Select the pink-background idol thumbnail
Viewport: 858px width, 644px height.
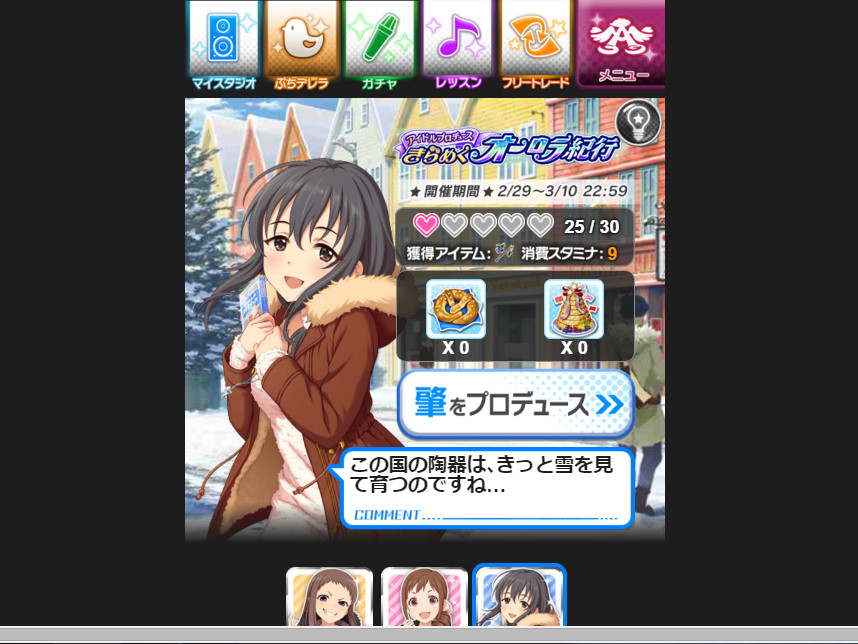click(x=424, y=599)
